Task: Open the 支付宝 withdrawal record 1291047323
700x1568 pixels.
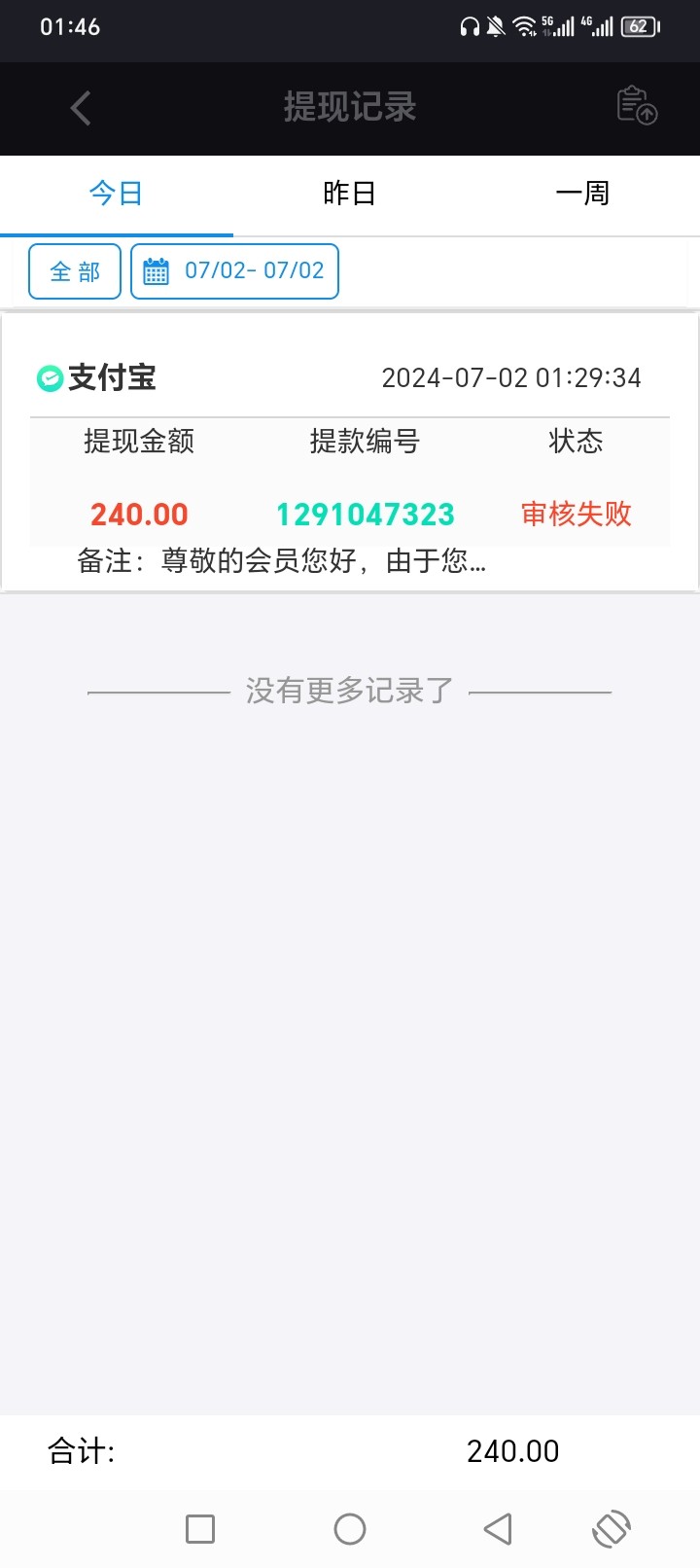Action: [x=350, y=452]
